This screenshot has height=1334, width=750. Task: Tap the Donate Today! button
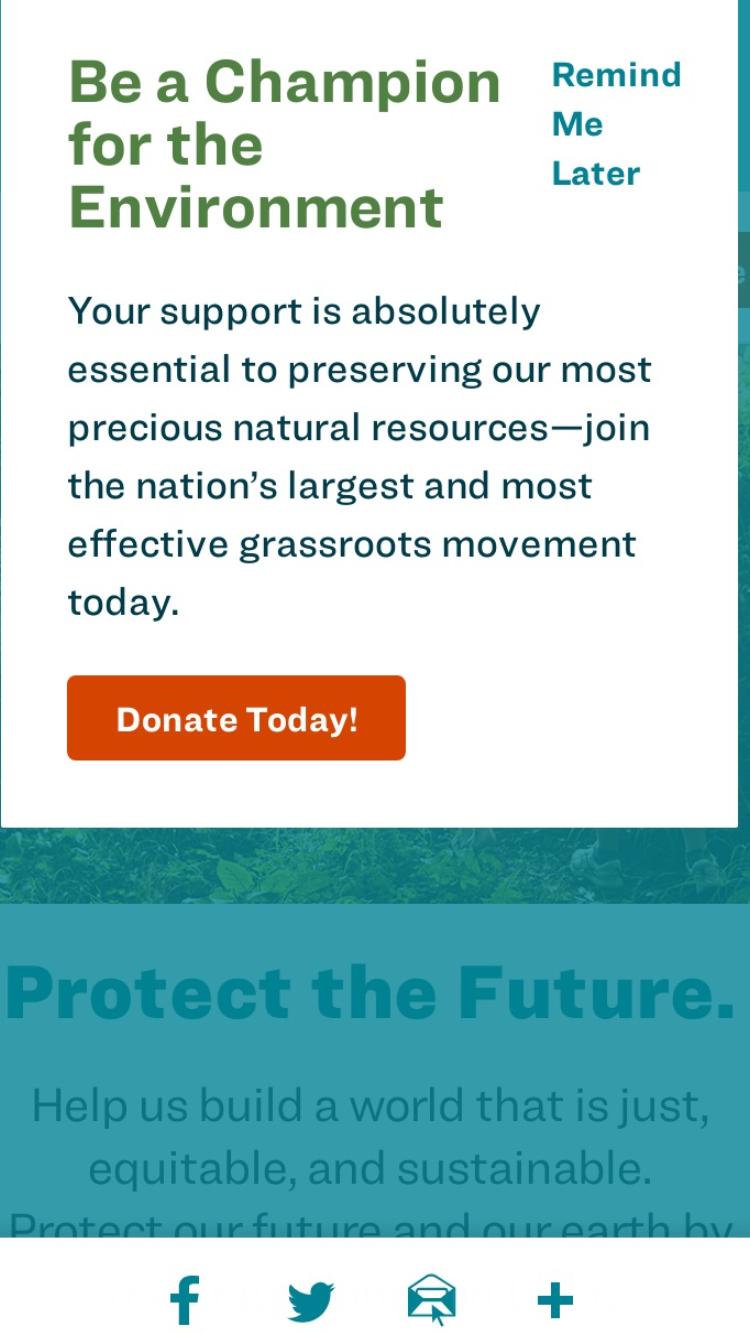pyautogui.click(x=236, y=718)
